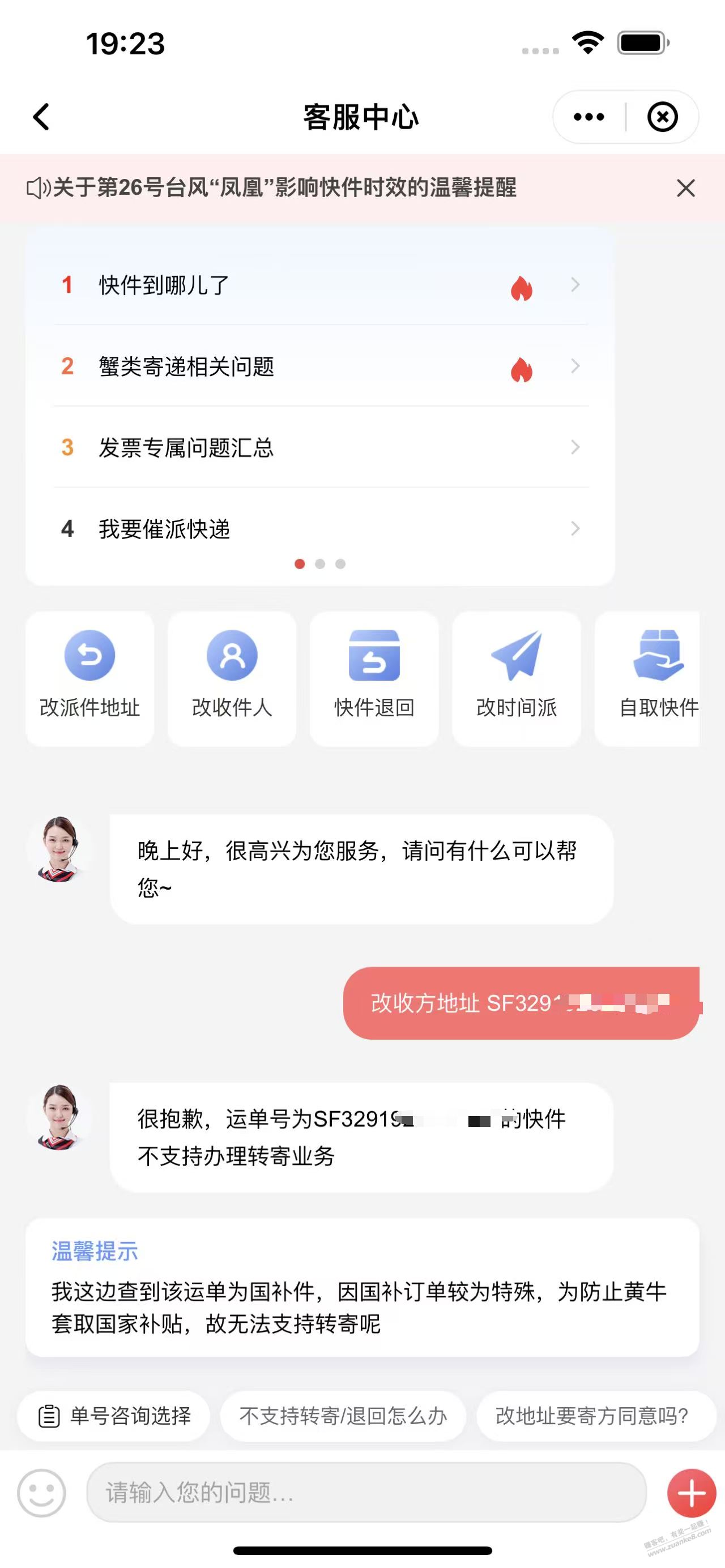Dismiss the typhoon notice banner

[685, 188]
